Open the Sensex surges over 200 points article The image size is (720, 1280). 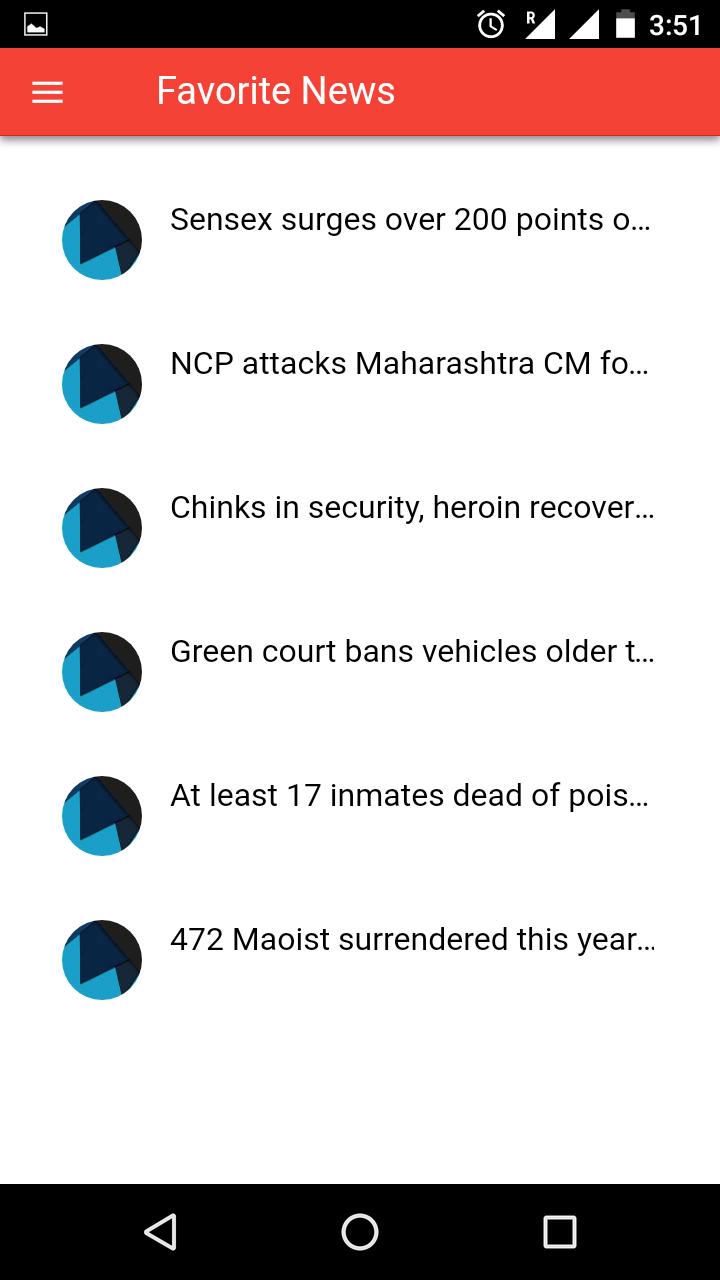tap(410, 220)
